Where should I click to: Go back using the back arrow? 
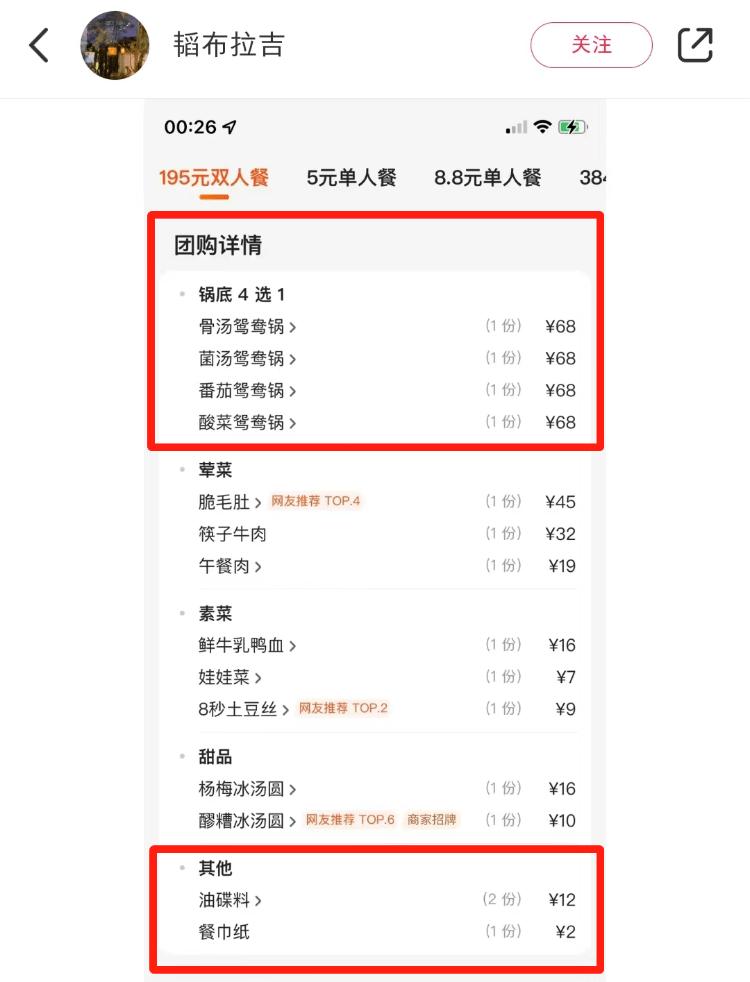coord(38,46)
